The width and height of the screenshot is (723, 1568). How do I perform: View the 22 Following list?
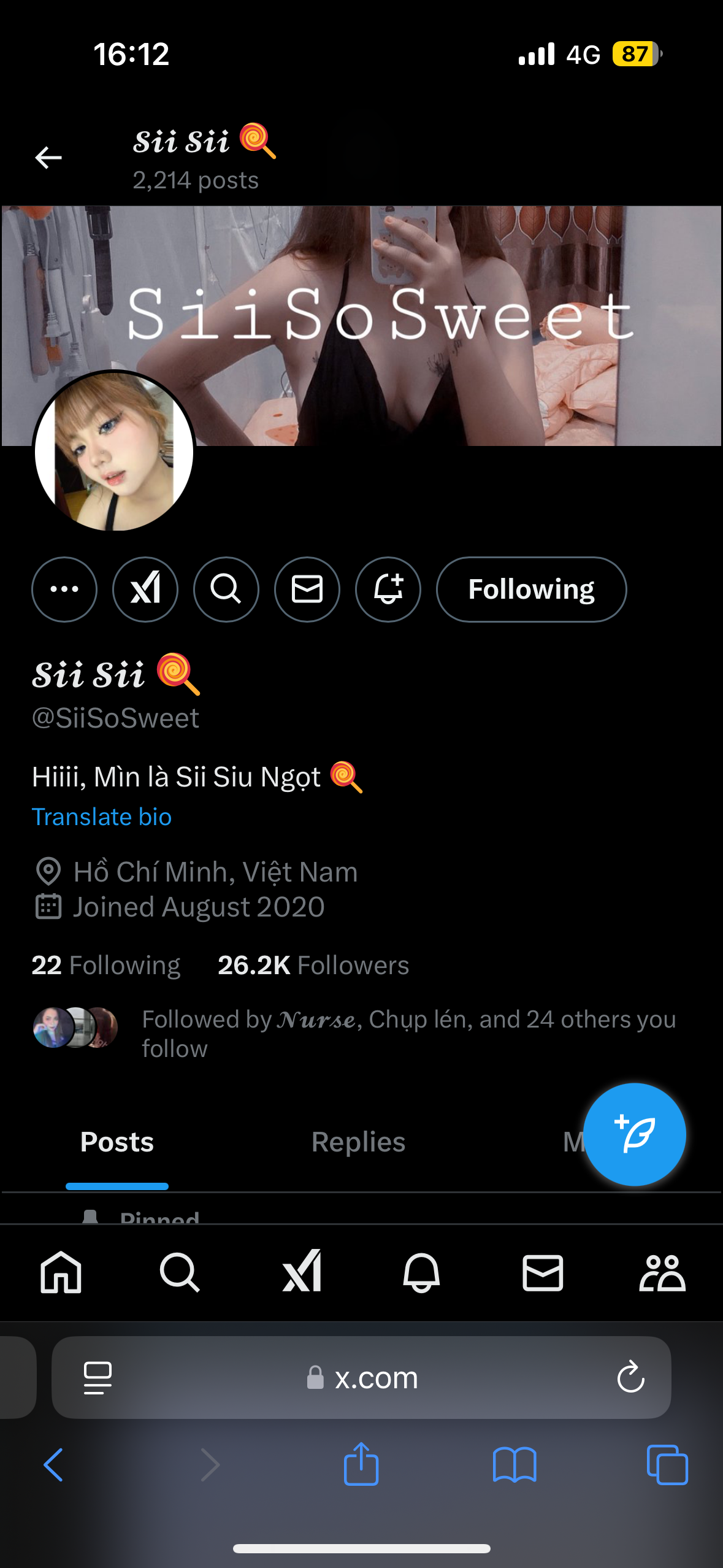tap(106, 966)
